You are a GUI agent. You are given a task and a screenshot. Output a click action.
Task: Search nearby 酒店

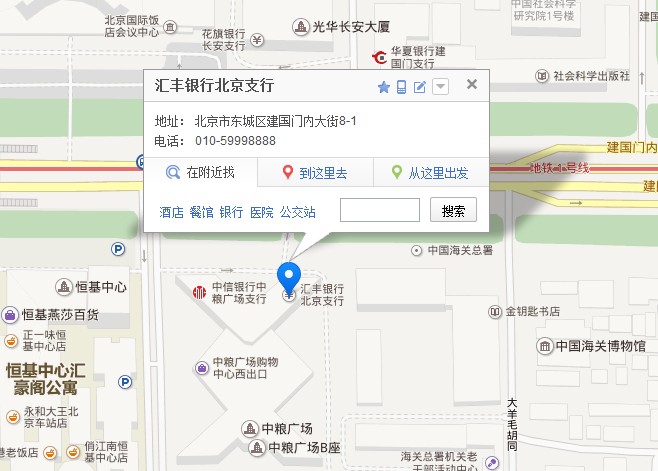172,212
